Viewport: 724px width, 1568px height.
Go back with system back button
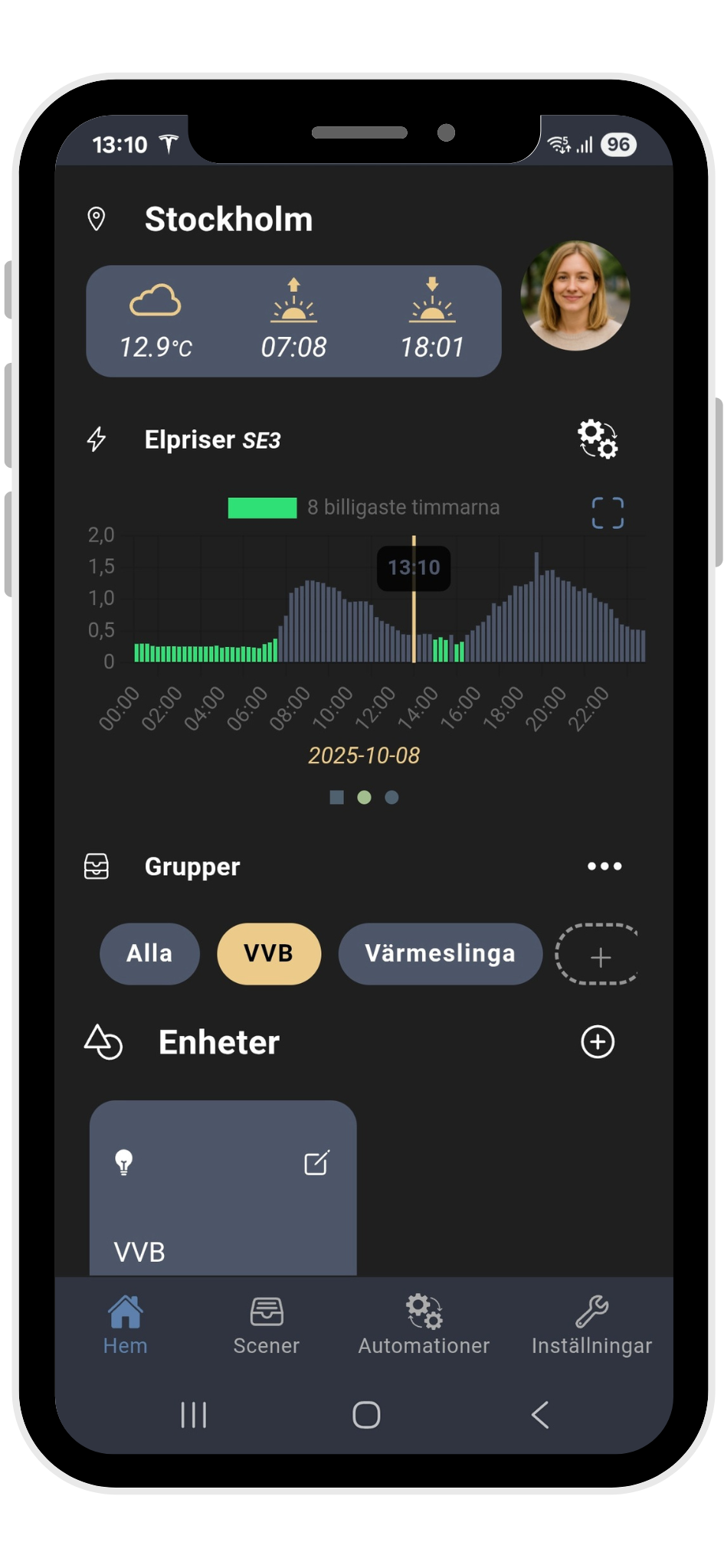click(540, 1414)
